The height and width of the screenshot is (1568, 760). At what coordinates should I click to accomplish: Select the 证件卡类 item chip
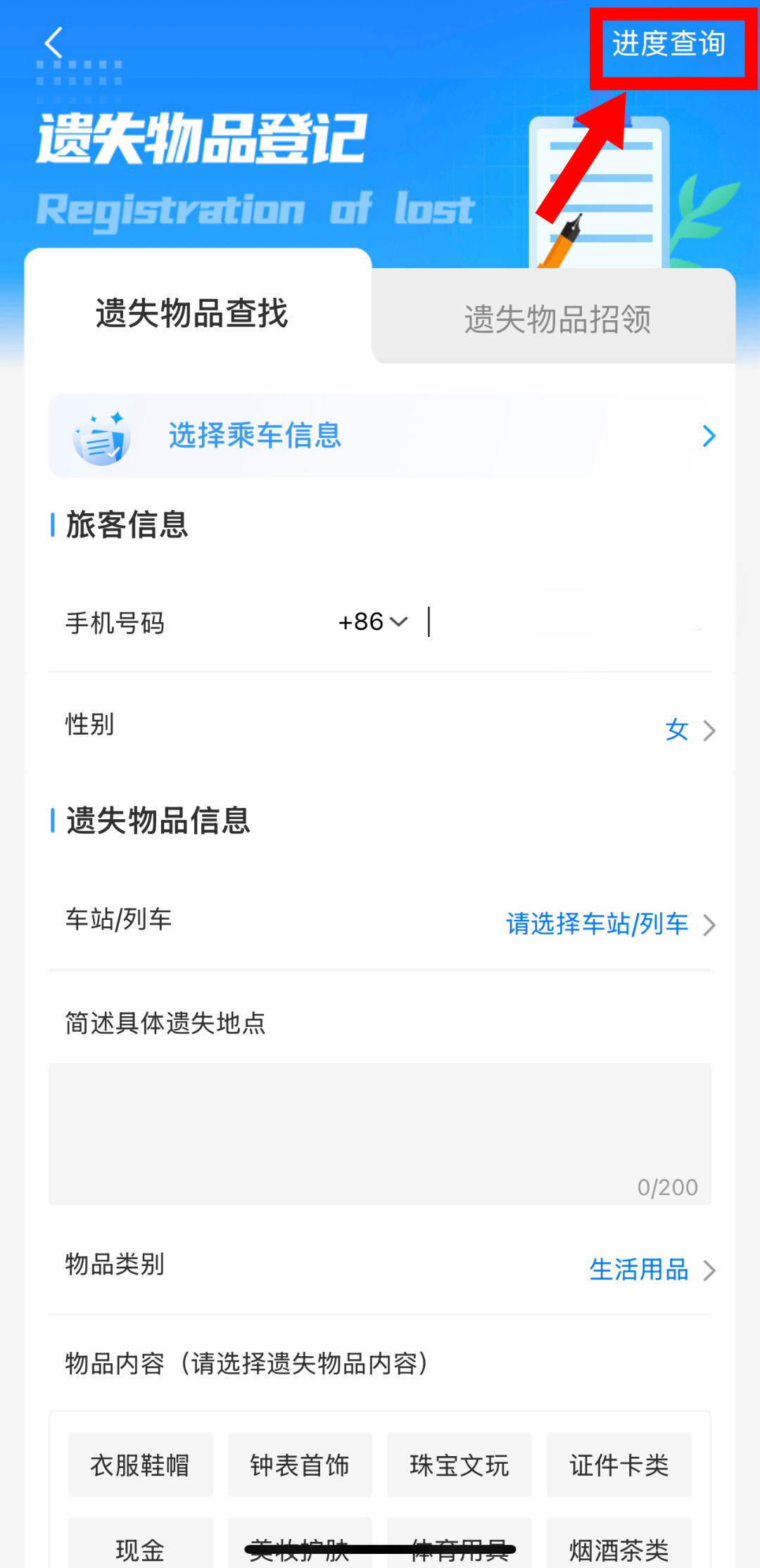click(x=619, y=1465)
